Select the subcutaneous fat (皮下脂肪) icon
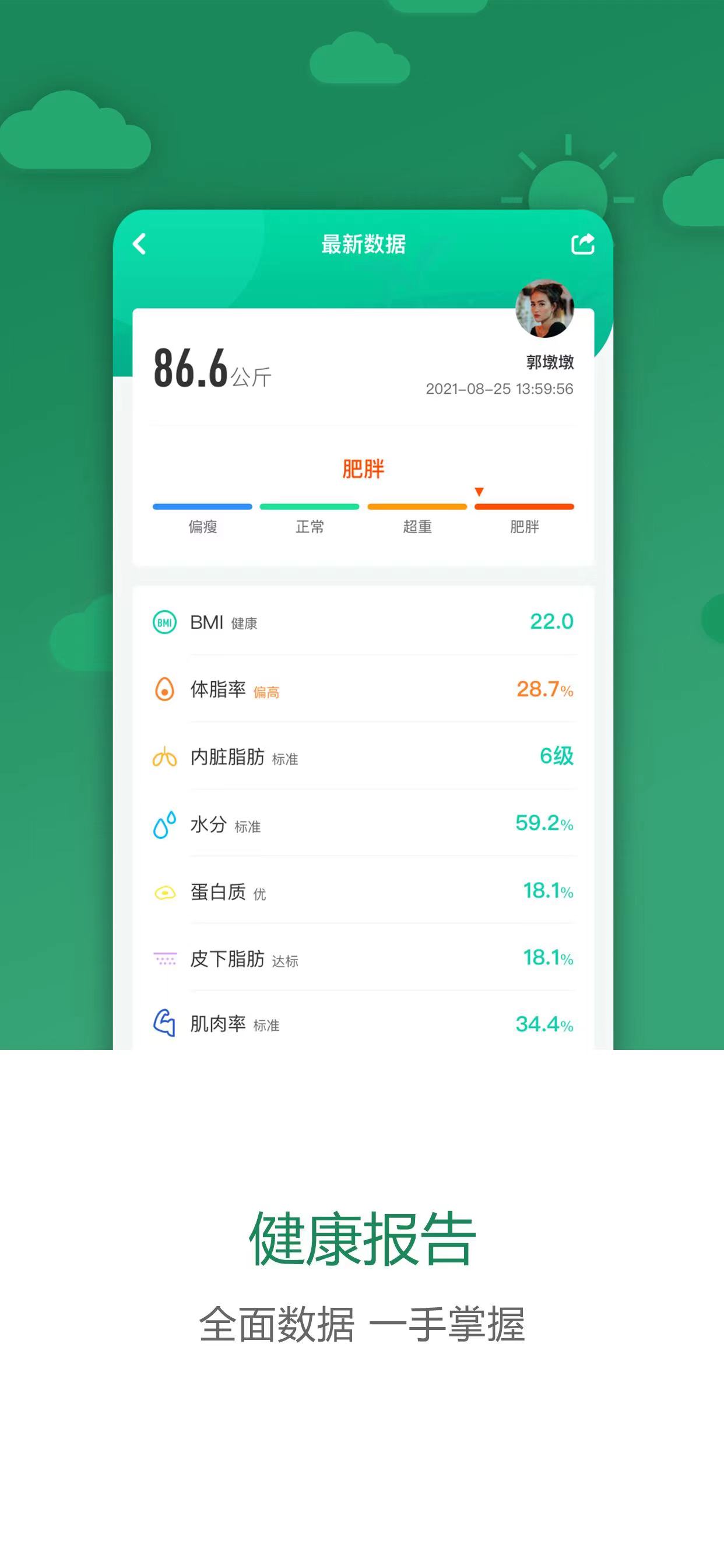The height and width of the screenshot is (1568, 724). coord(163,960)
